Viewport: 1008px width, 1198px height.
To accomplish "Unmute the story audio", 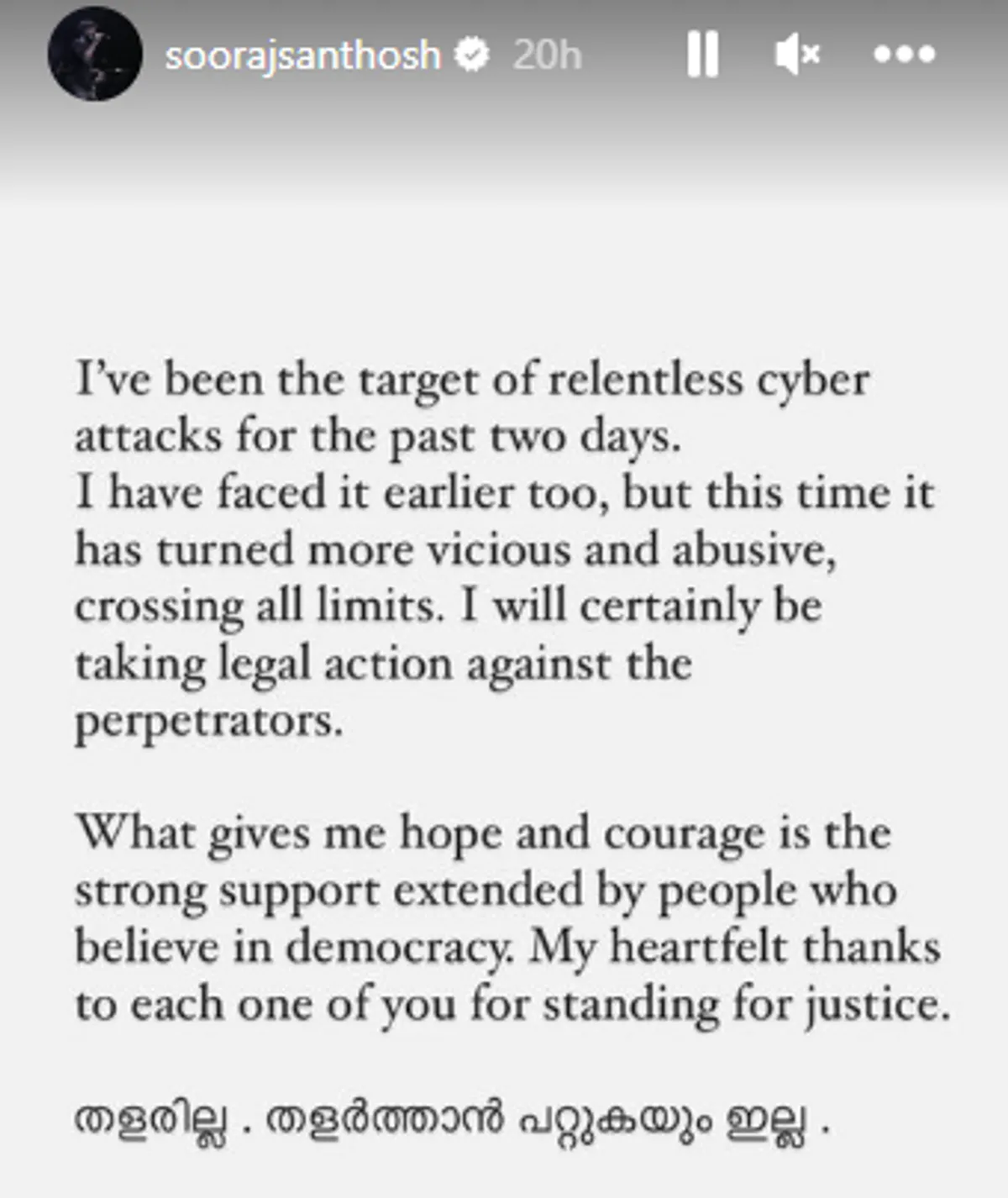I will (796, 55).
